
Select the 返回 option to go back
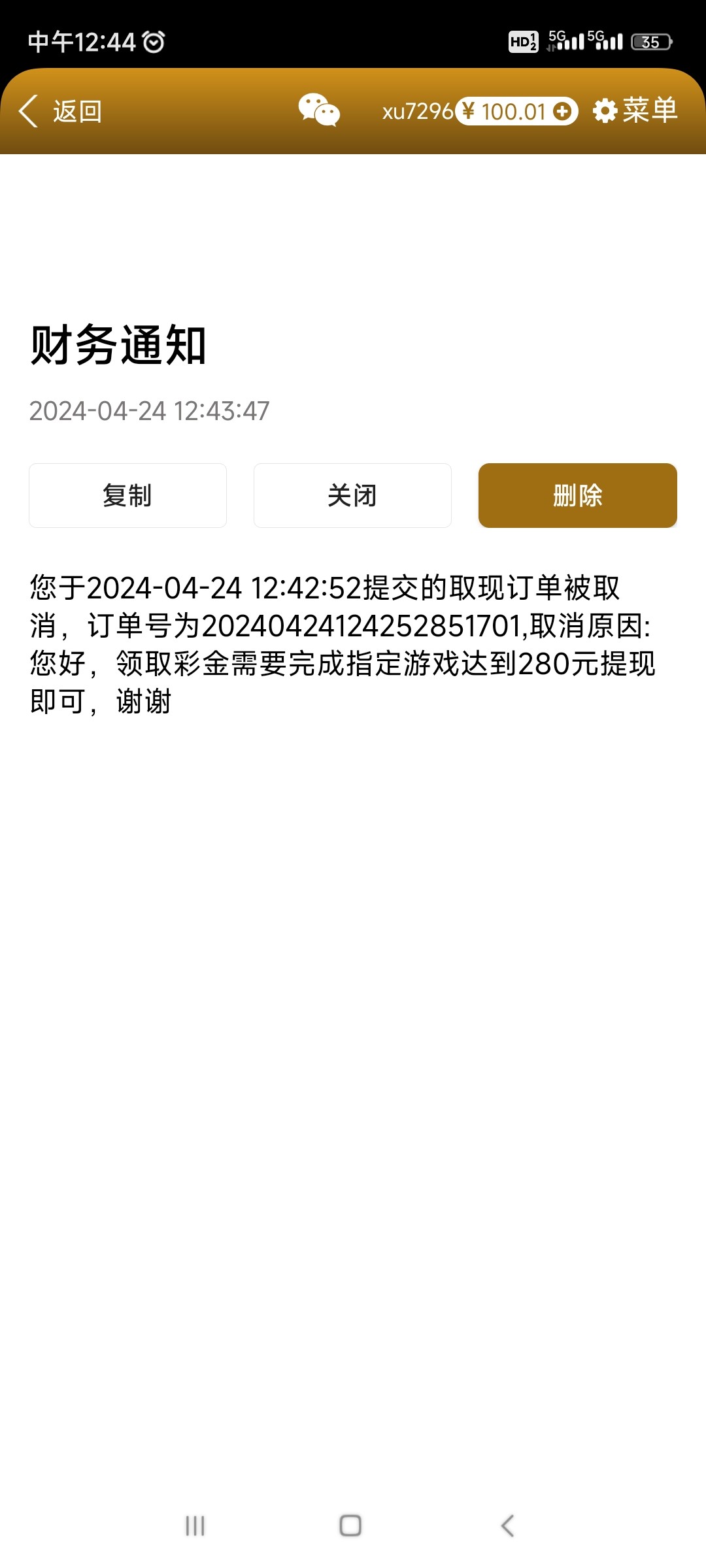(75, 111)
